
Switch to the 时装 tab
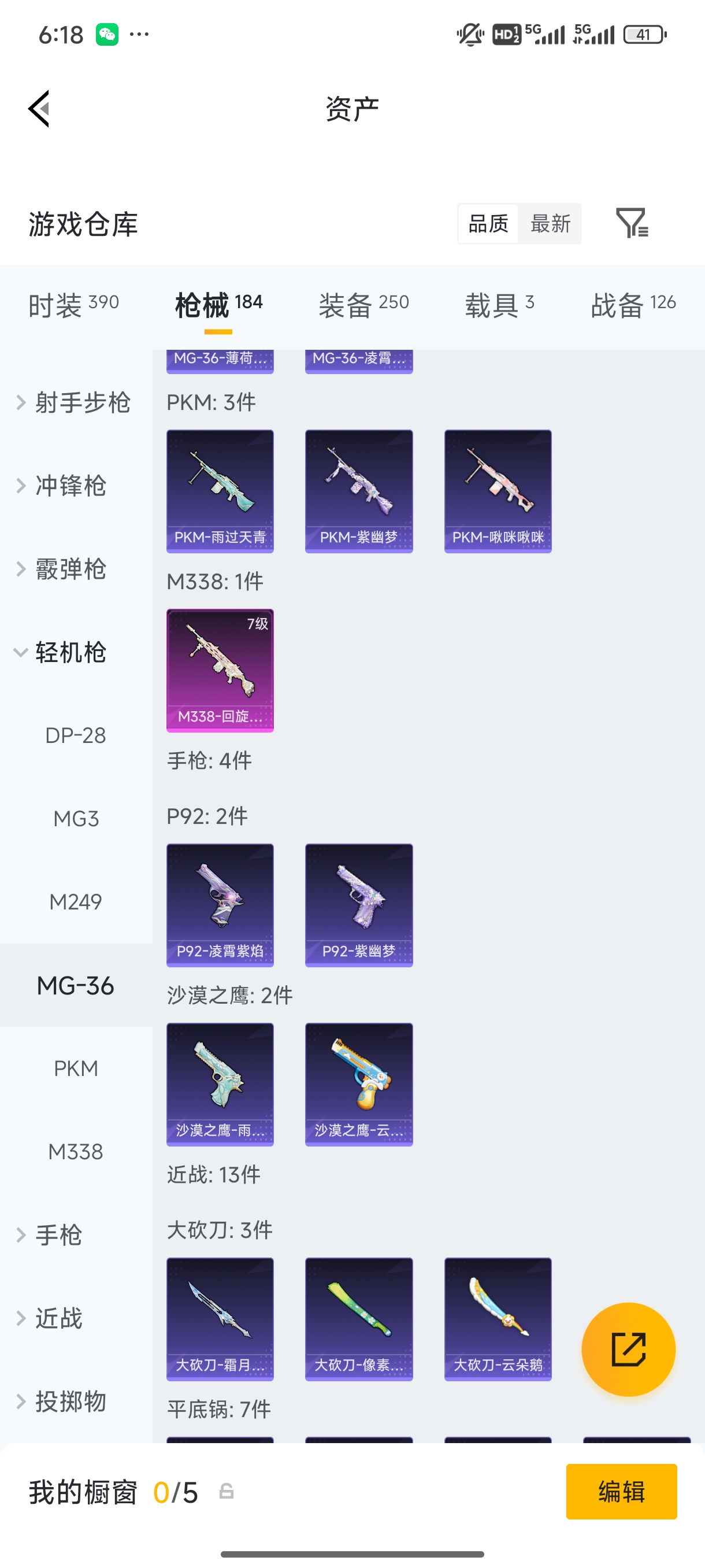(73, 304)
